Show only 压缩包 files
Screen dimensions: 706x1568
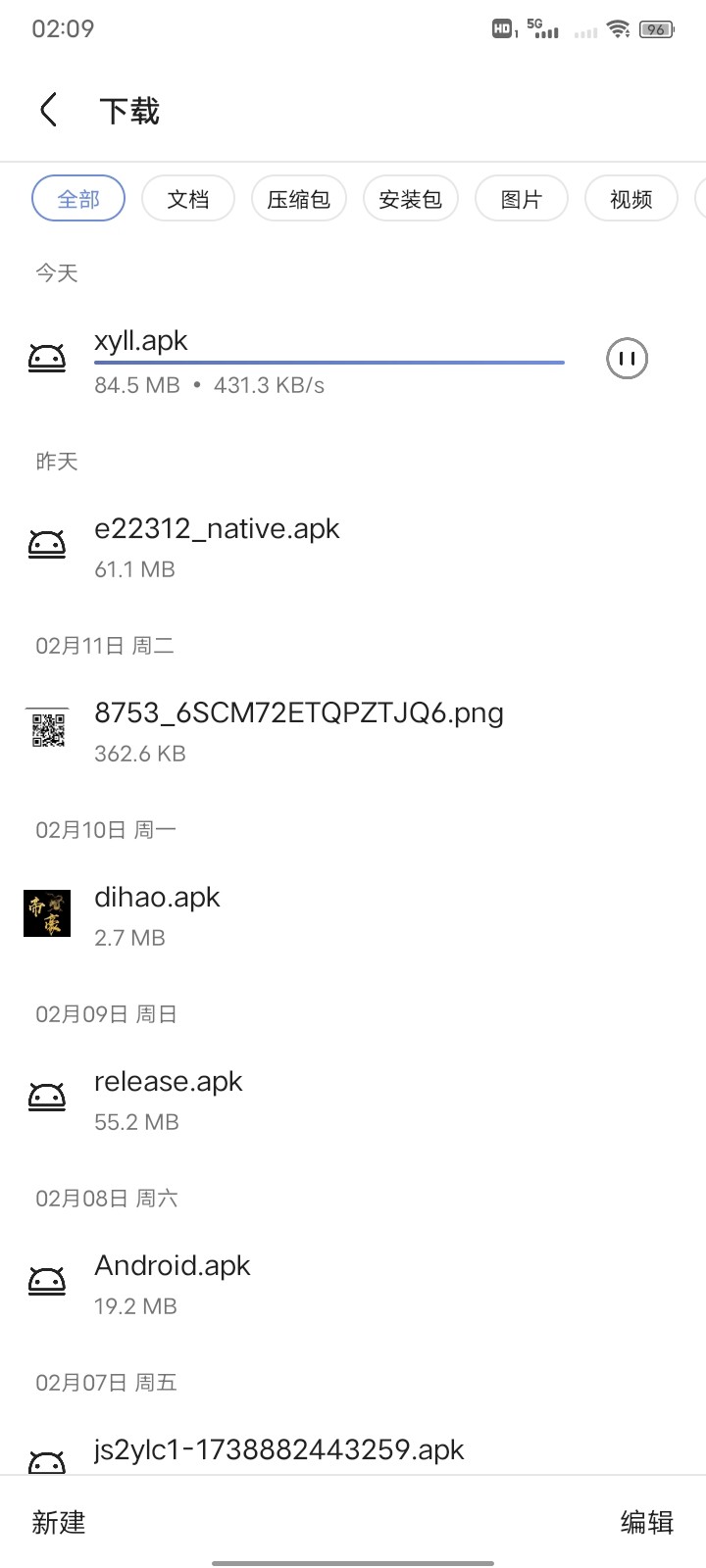299,199
